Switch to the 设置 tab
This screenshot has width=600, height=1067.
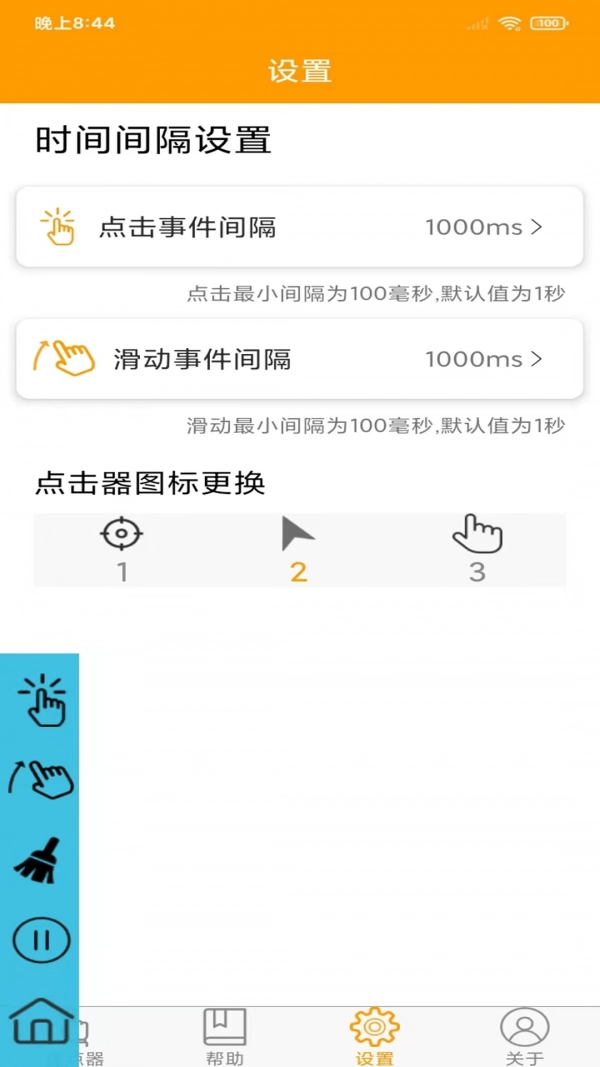(x=375, y=1036)
